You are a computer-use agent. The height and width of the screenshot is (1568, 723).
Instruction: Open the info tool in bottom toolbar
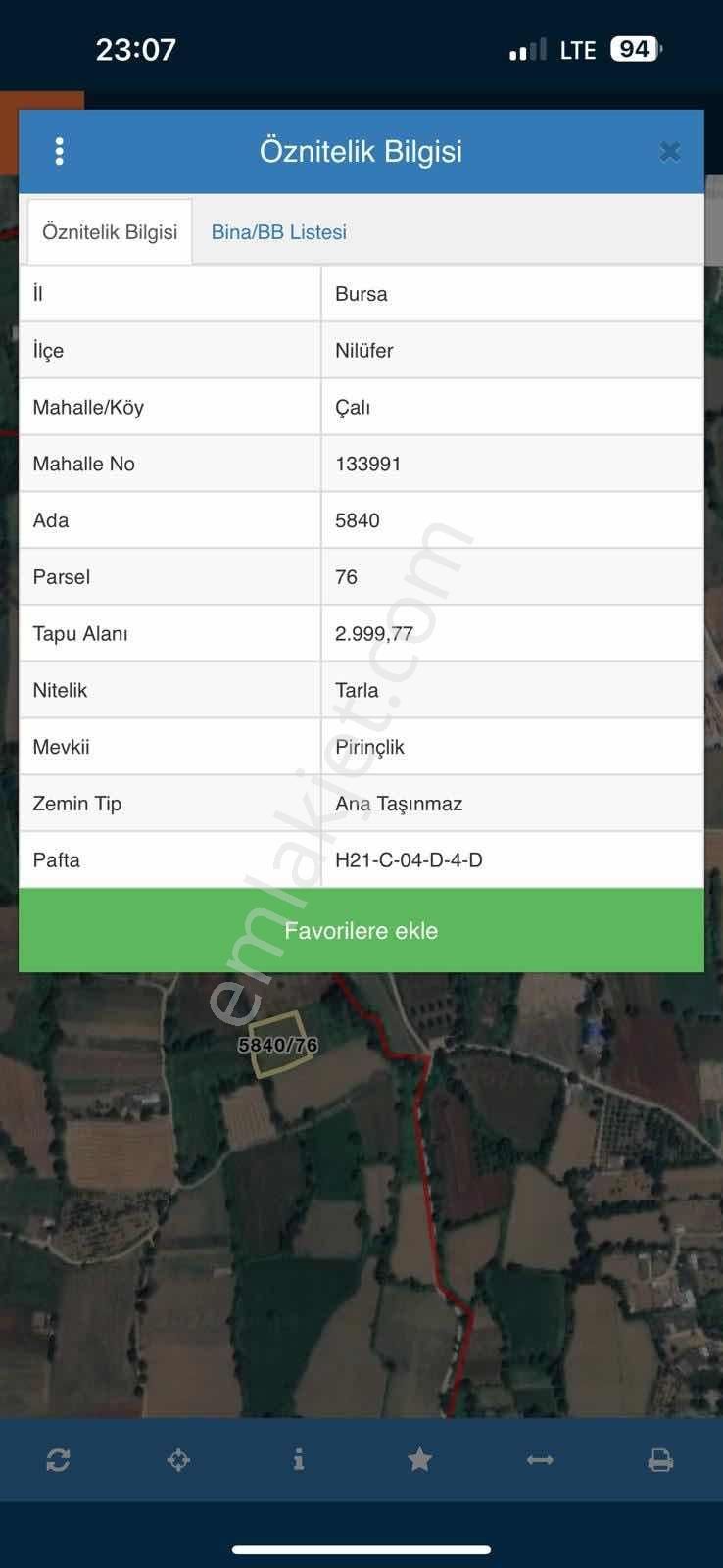(299, 1460)
